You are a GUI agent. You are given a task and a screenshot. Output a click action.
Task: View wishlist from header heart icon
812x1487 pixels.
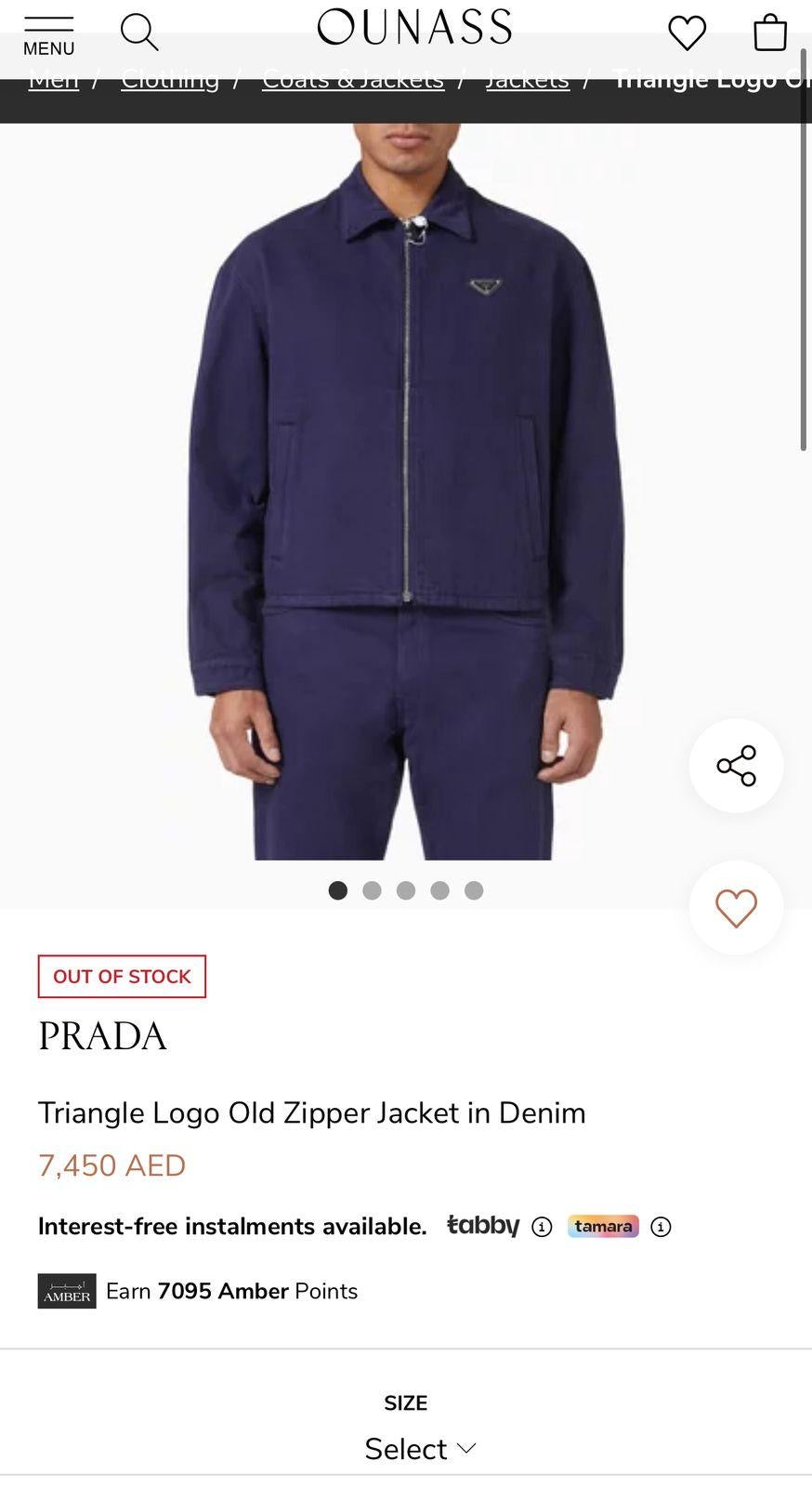[687, 33]
